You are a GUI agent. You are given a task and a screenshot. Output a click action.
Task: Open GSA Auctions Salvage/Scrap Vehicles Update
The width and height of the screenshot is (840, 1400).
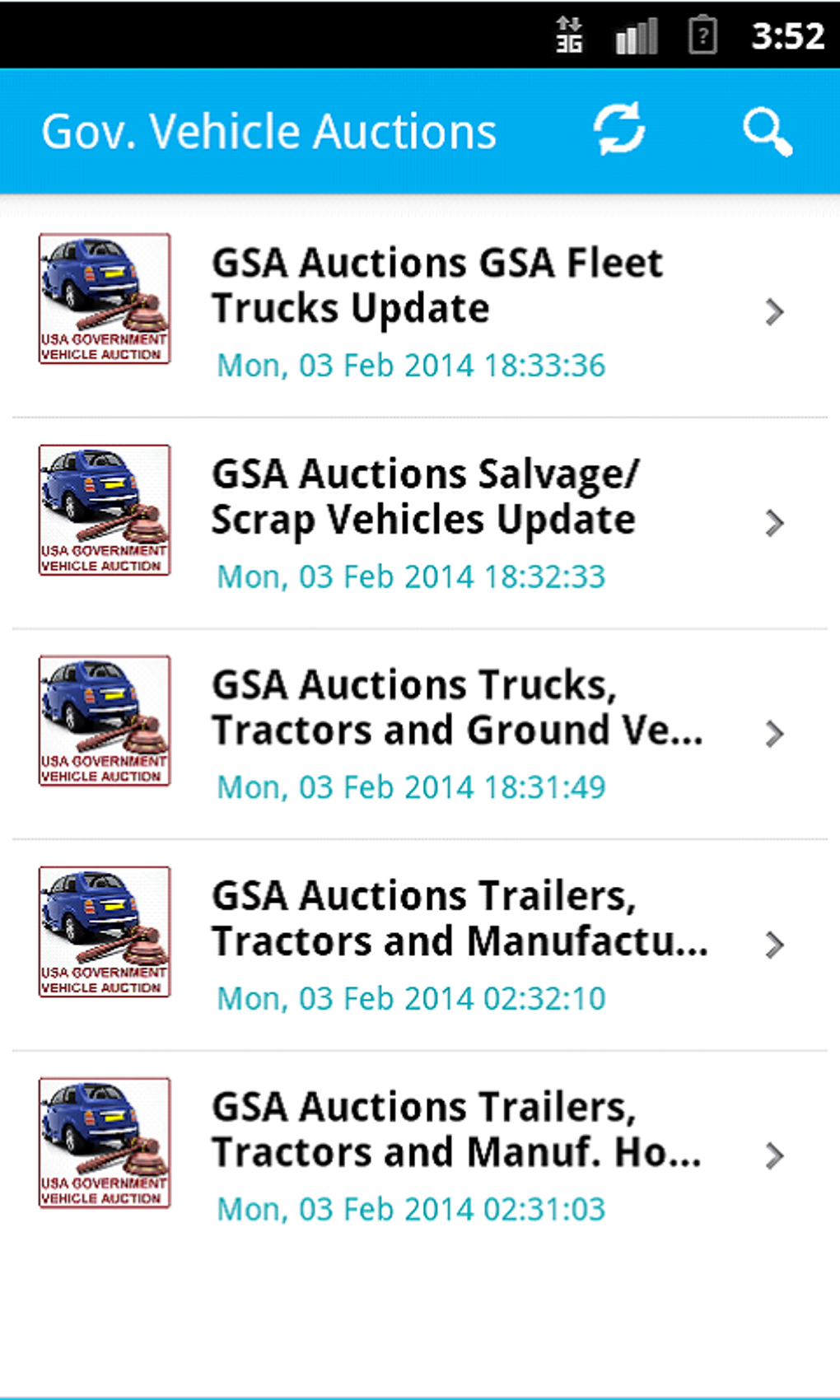[422, 495]
